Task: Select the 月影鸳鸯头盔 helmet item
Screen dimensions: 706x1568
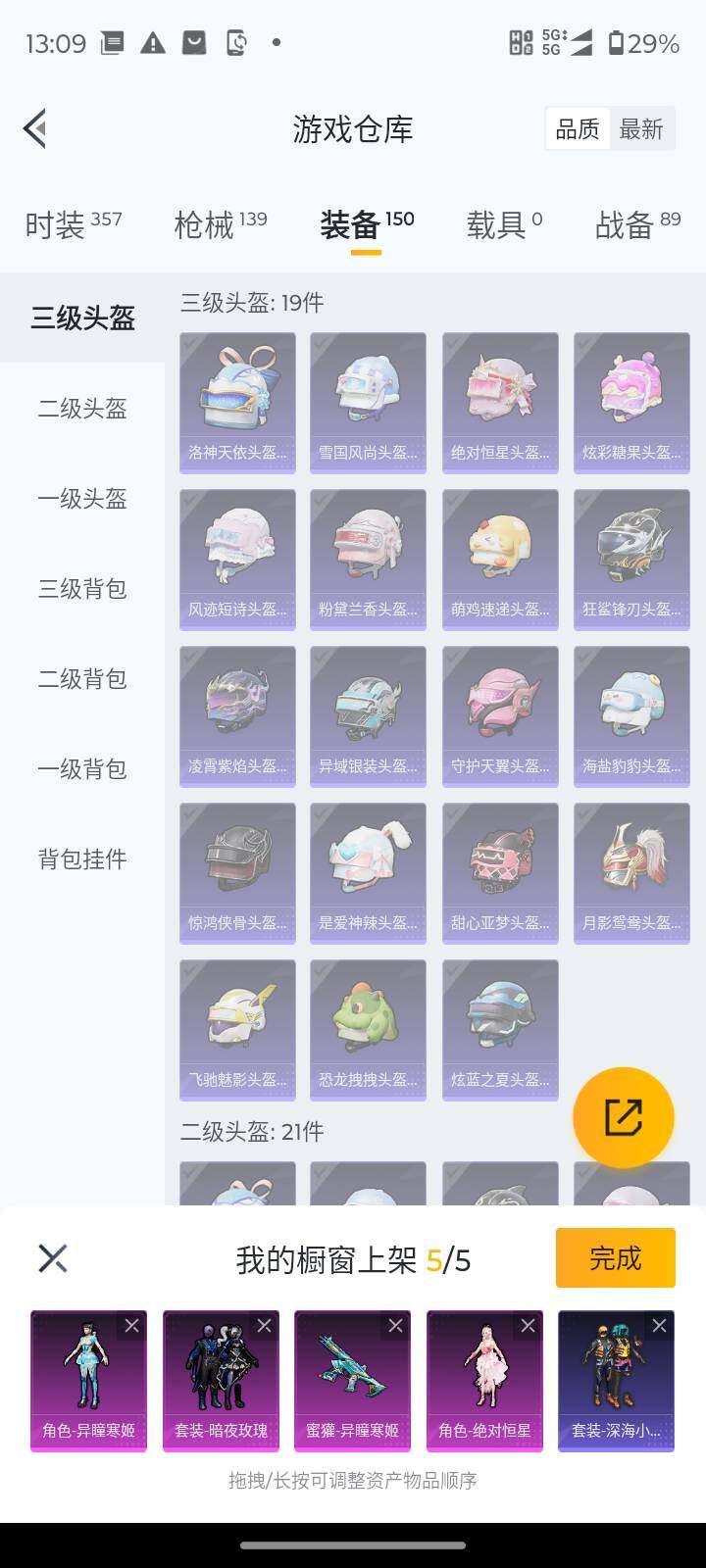Action: click(x=631, y=871)
